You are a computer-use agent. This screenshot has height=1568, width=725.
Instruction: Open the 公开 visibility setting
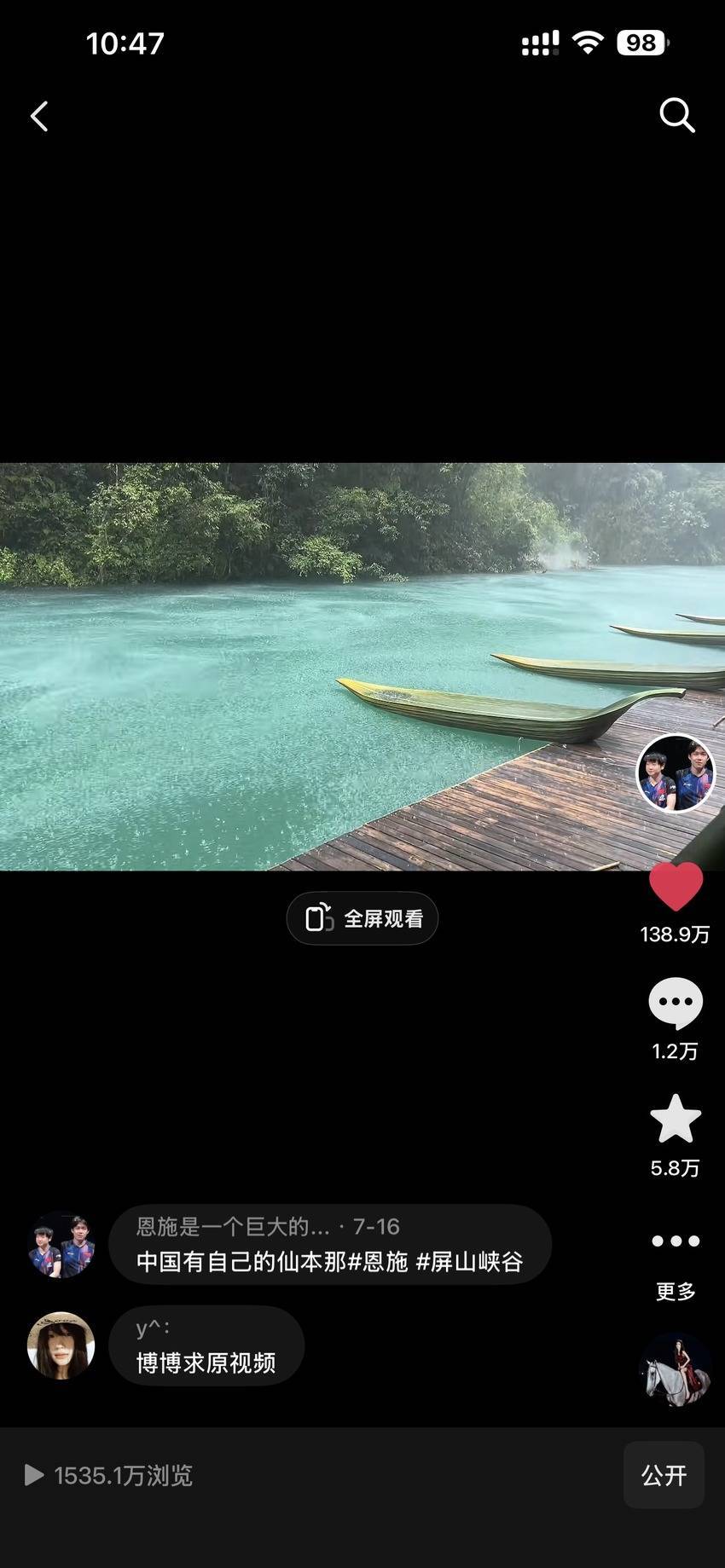(x=664, y=1476)
